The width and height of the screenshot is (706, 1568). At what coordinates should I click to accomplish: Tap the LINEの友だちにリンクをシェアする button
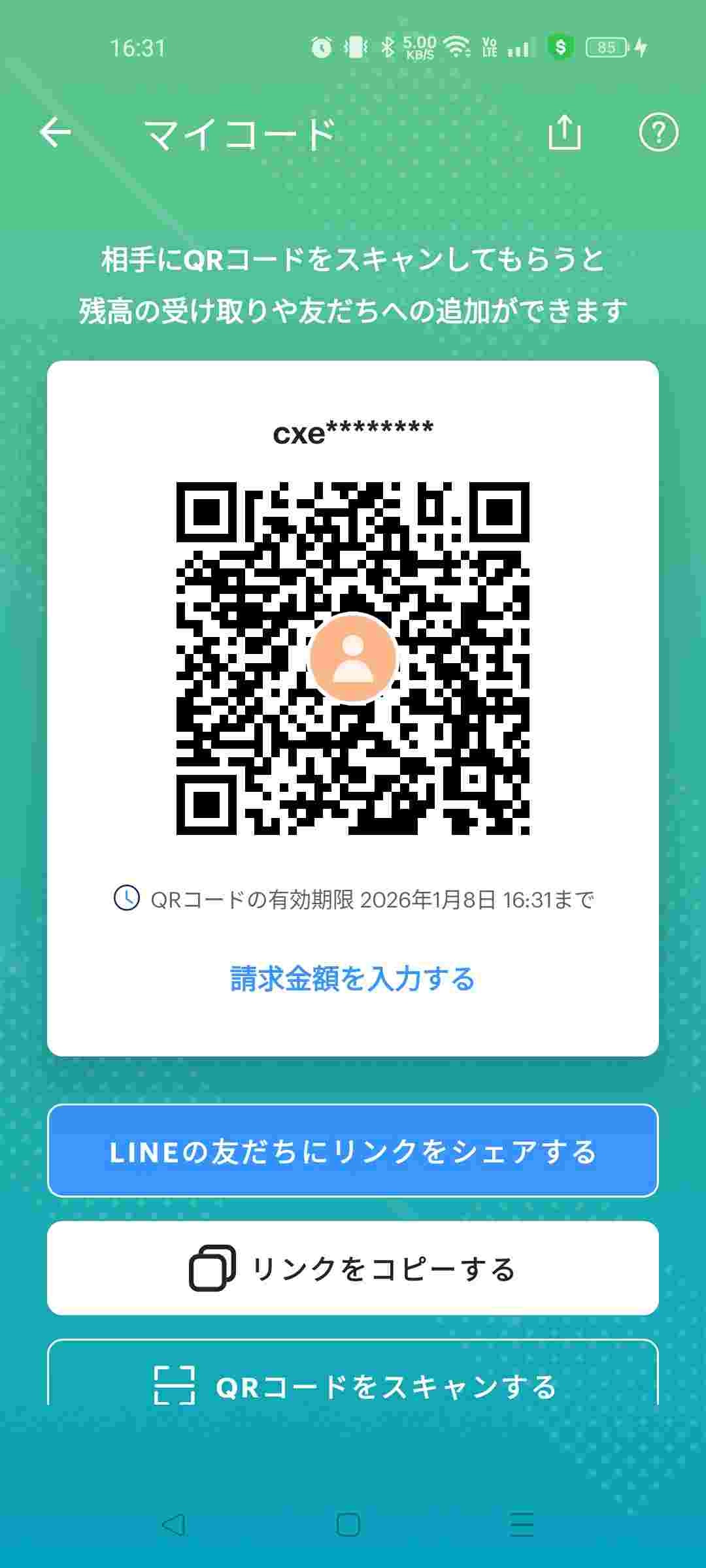[353, 1151]
